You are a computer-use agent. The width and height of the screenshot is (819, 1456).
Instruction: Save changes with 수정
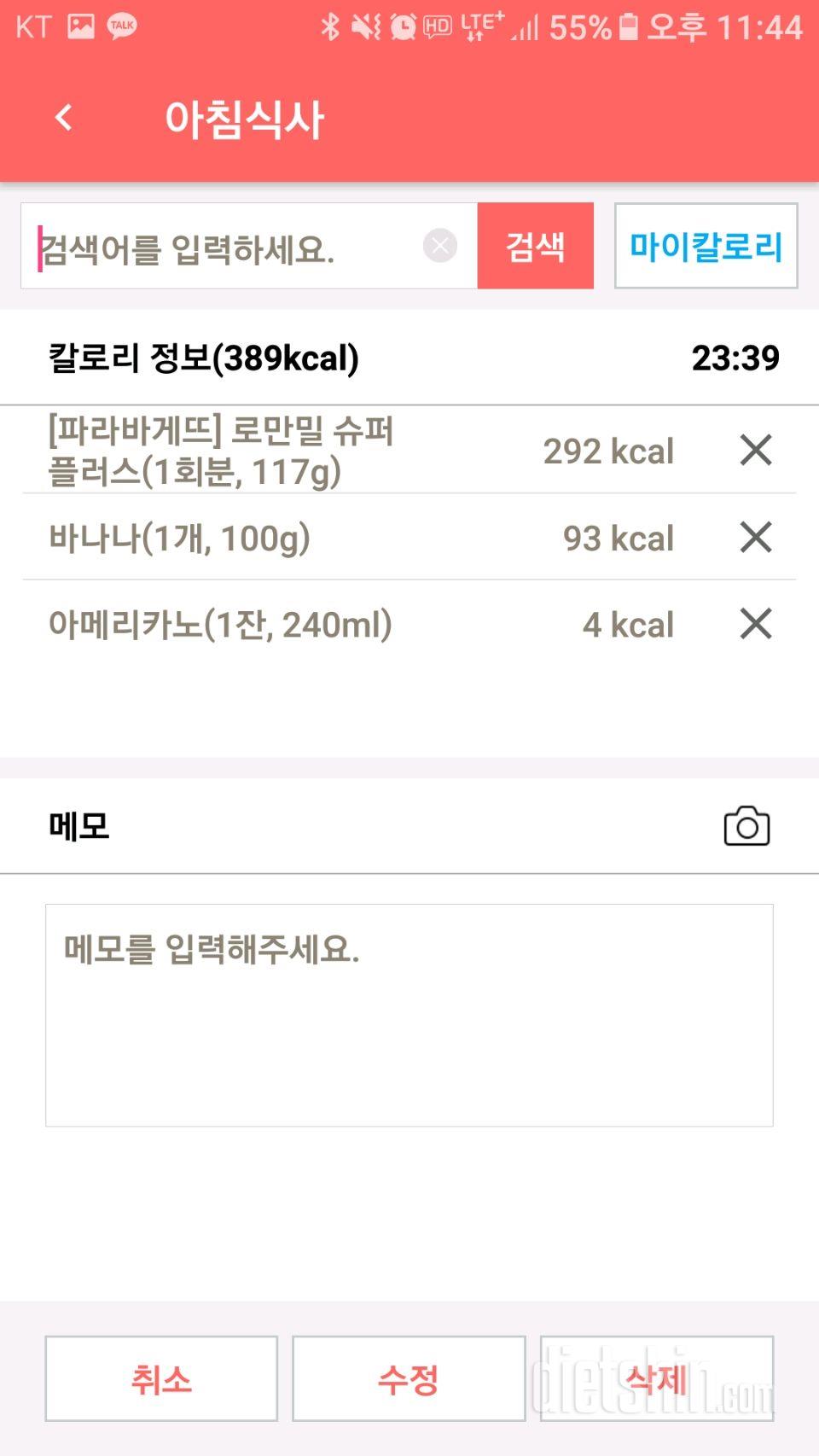coord(409,1378)
